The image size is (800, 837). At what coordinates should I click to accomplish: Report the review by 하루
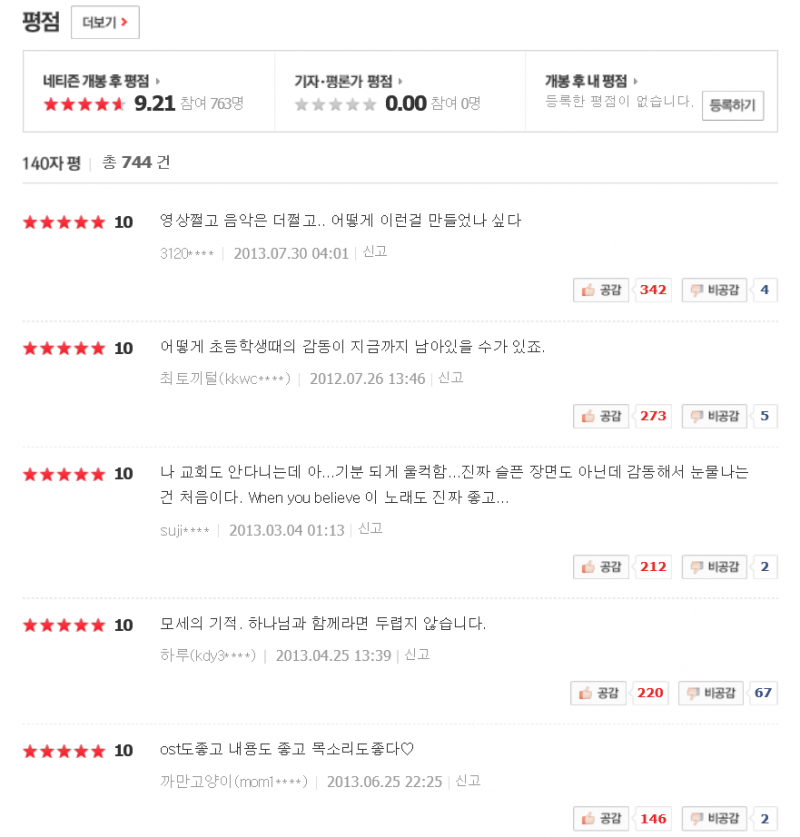(417, 655)
